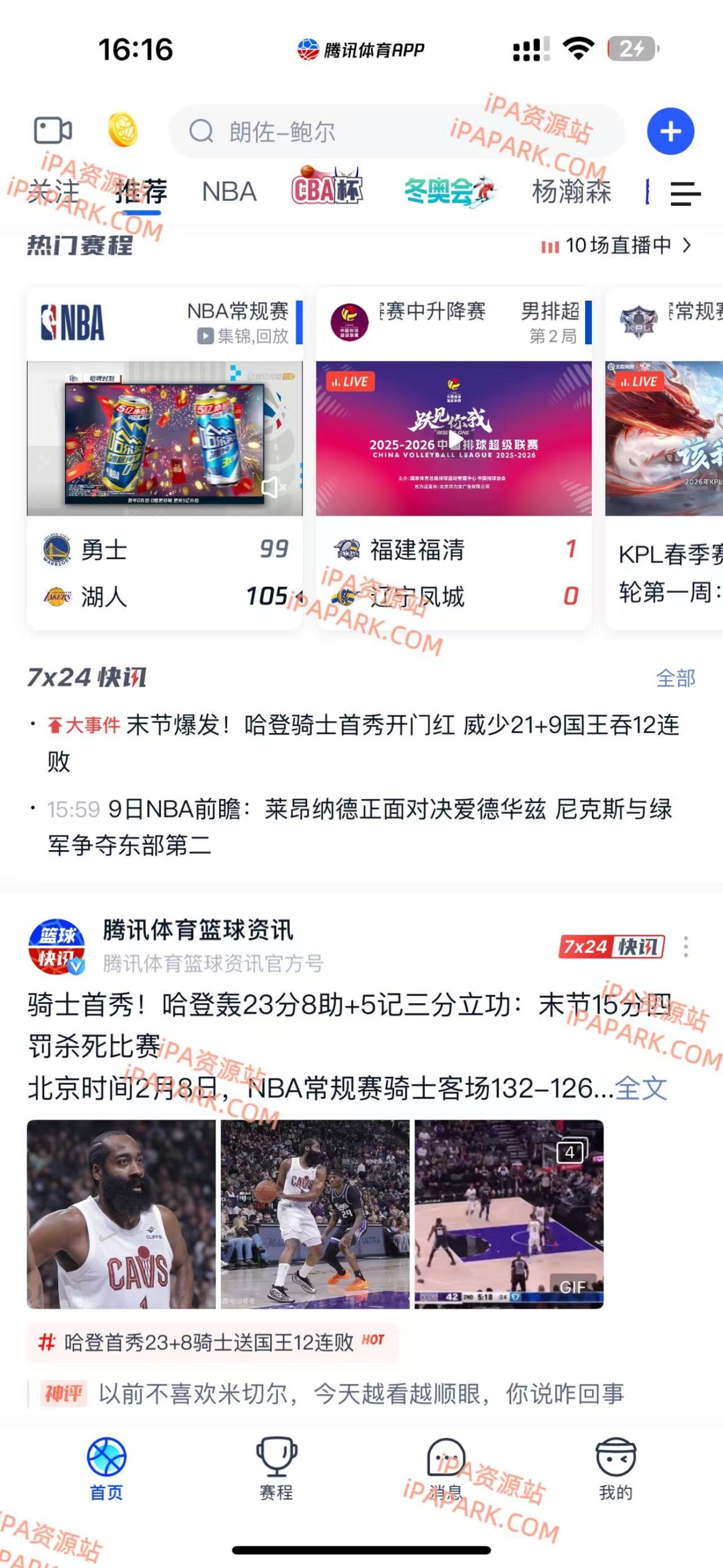Image resolution: width=723 pixels, height=1568 pixels.
Task: Tap the gold coin rewards icon
Action: [122, 130]
